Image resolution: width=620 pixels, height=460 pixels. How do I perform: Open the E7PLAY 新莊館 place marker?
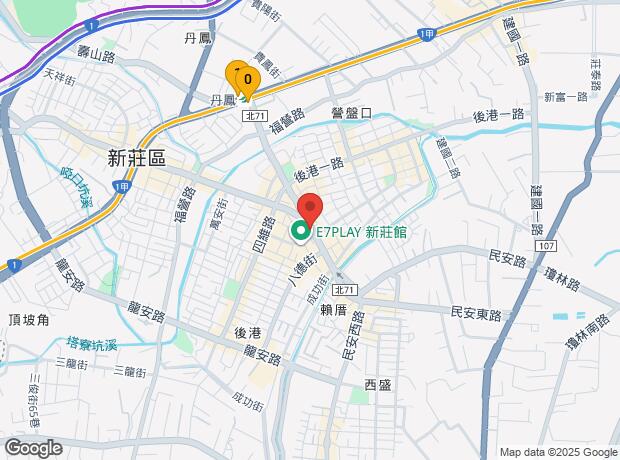(x=301, y=231)
